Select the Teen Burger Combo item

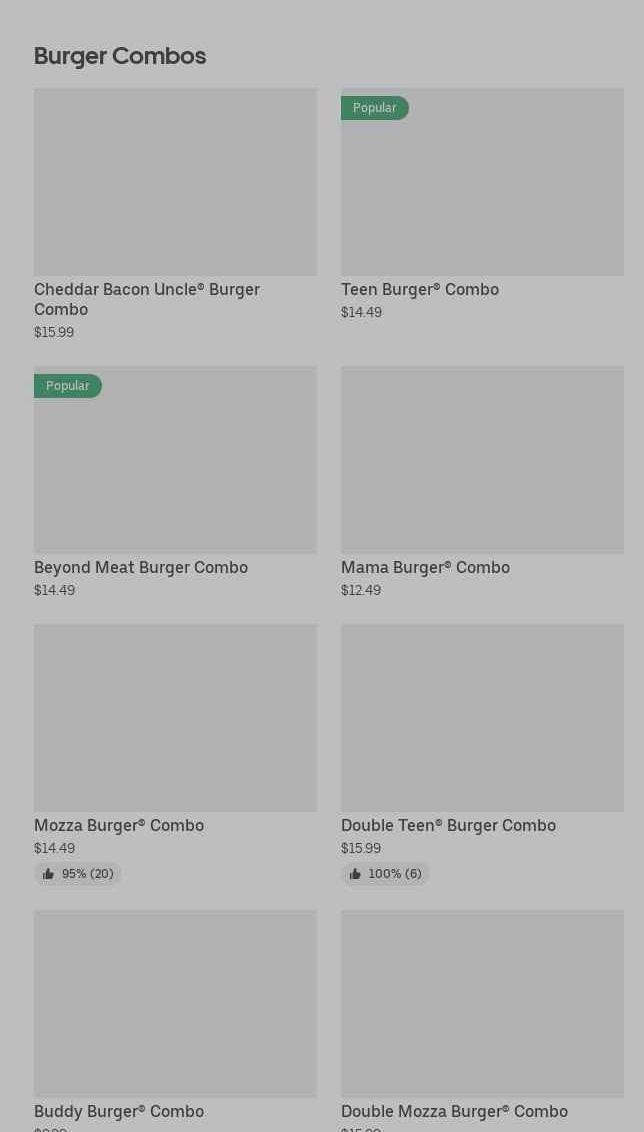pyautogui.click(x=482, y=182)
